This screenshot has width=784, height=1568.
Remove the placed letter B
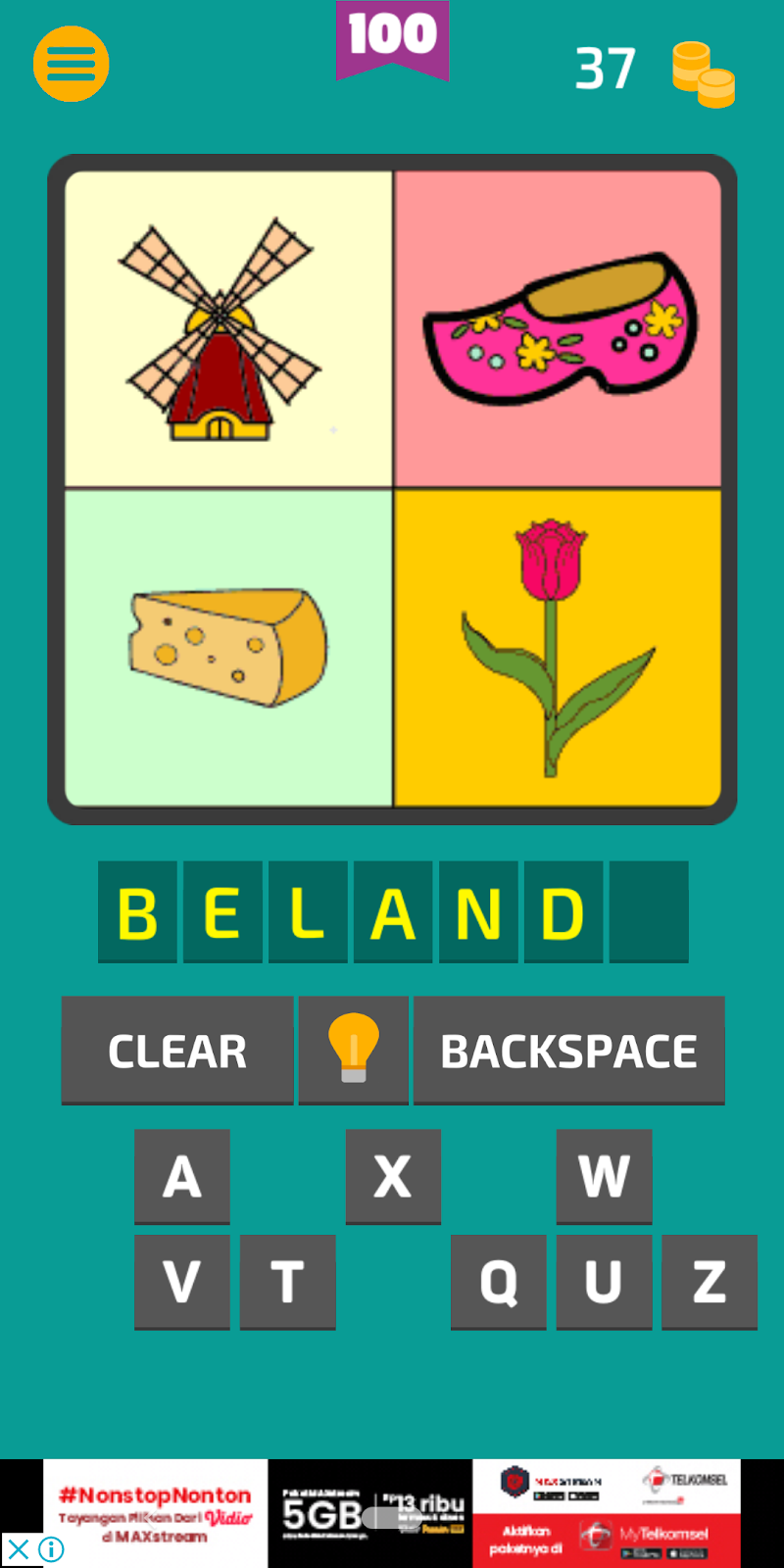[x=137, y=912]
